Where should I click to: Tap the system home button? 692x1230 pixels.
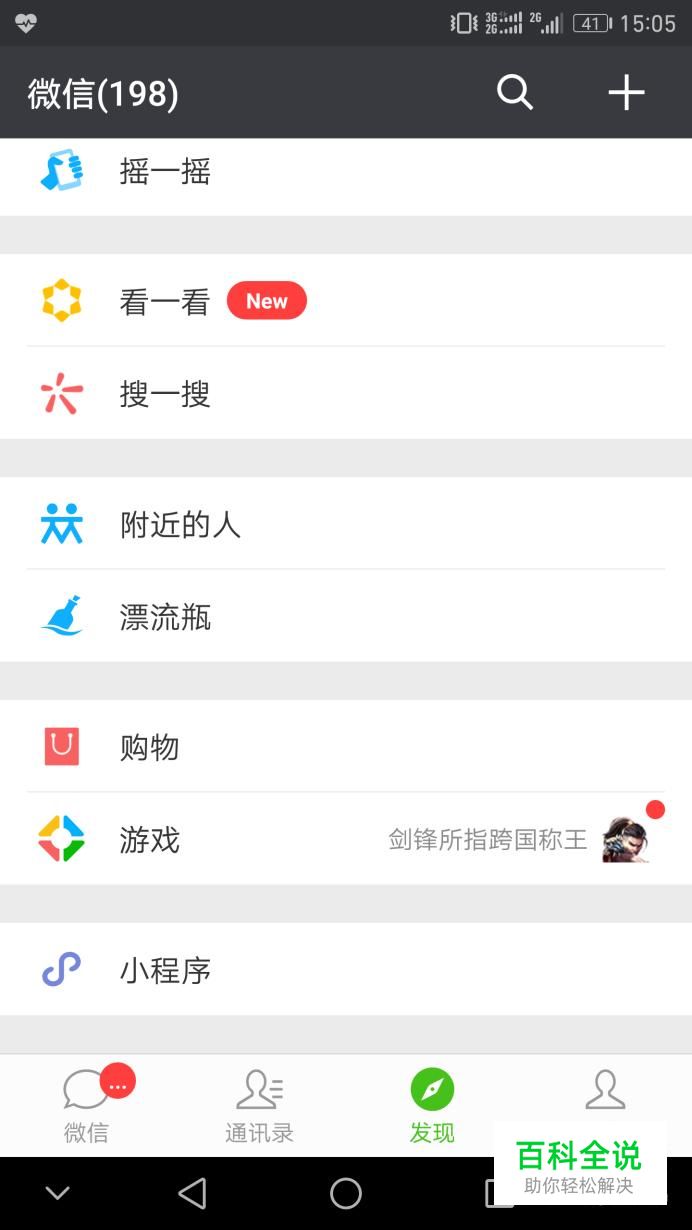tap(346, 1193)
